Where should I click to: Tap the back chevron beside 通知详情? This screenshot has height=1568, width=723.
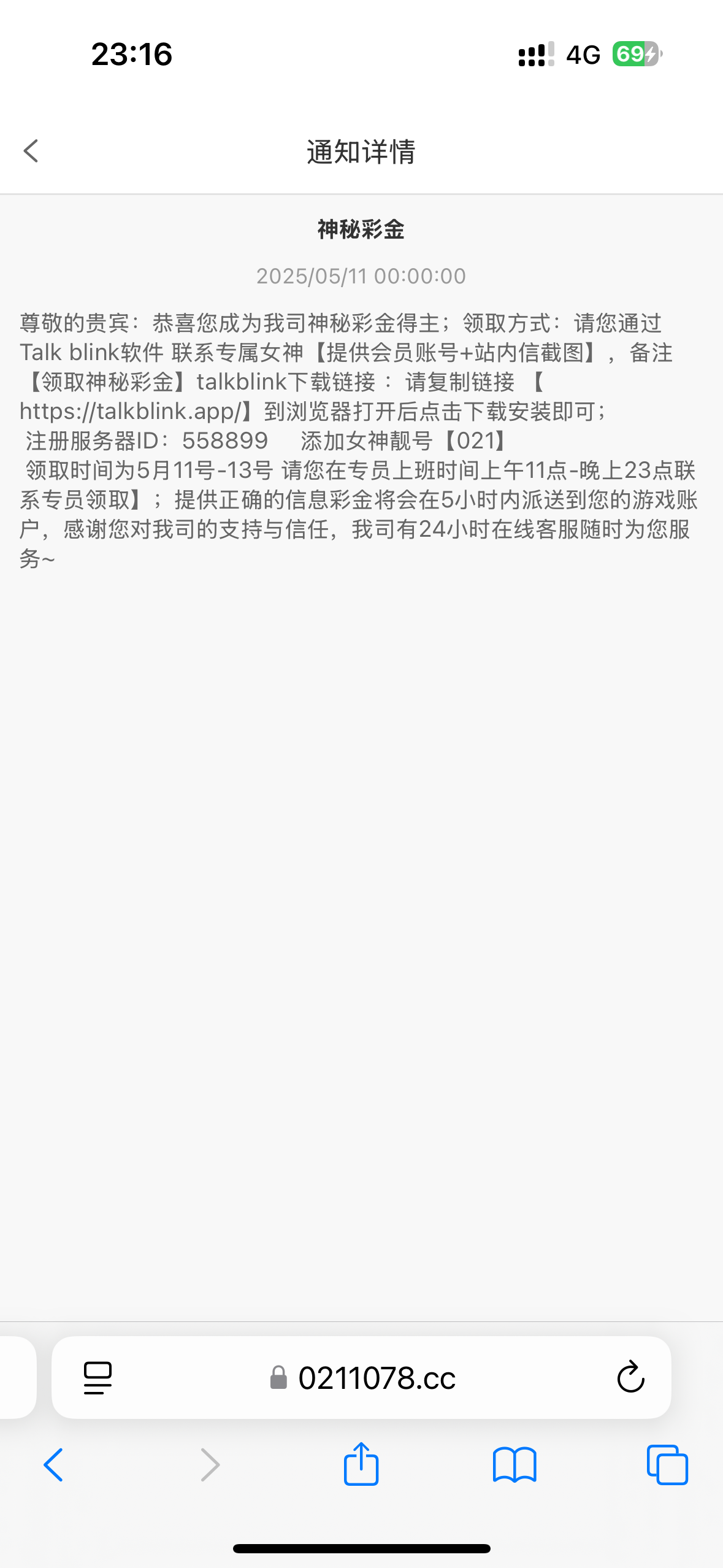tap(30, 151)
